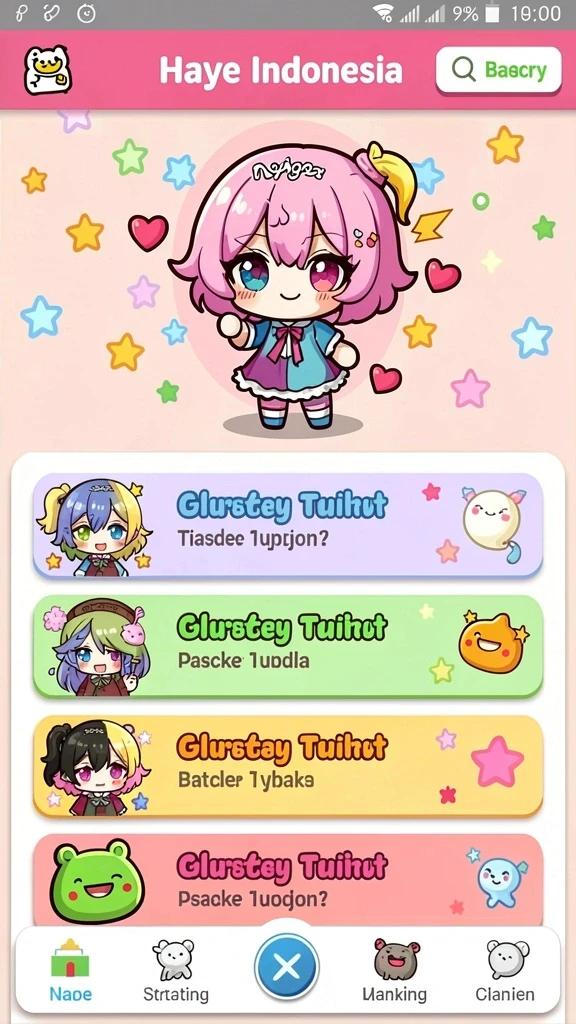This screenshot has height=1024, width=576.
Task: Switch to the Clanien tab
Action: coord(505,971)
